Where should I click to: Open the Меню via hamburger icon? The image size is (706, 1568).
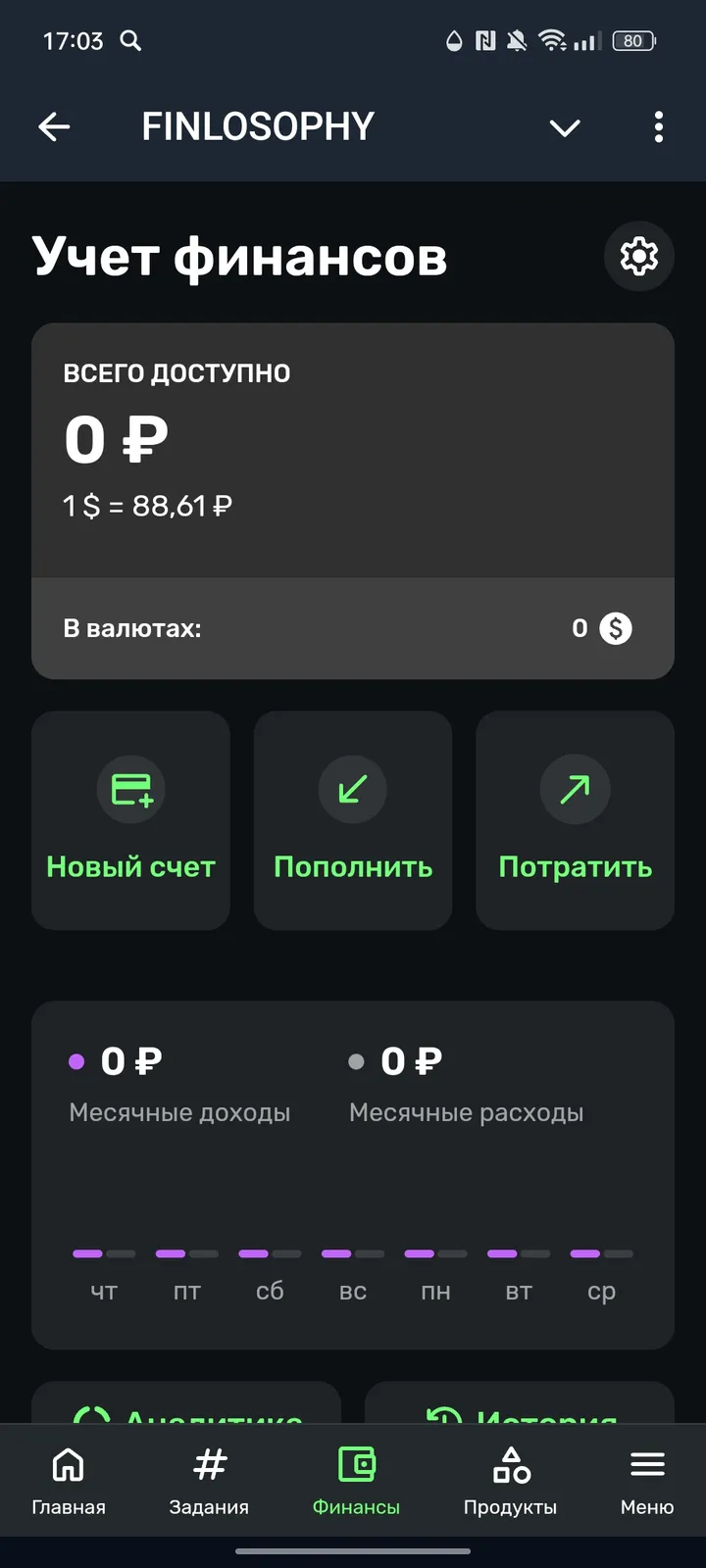point(647,1464)
